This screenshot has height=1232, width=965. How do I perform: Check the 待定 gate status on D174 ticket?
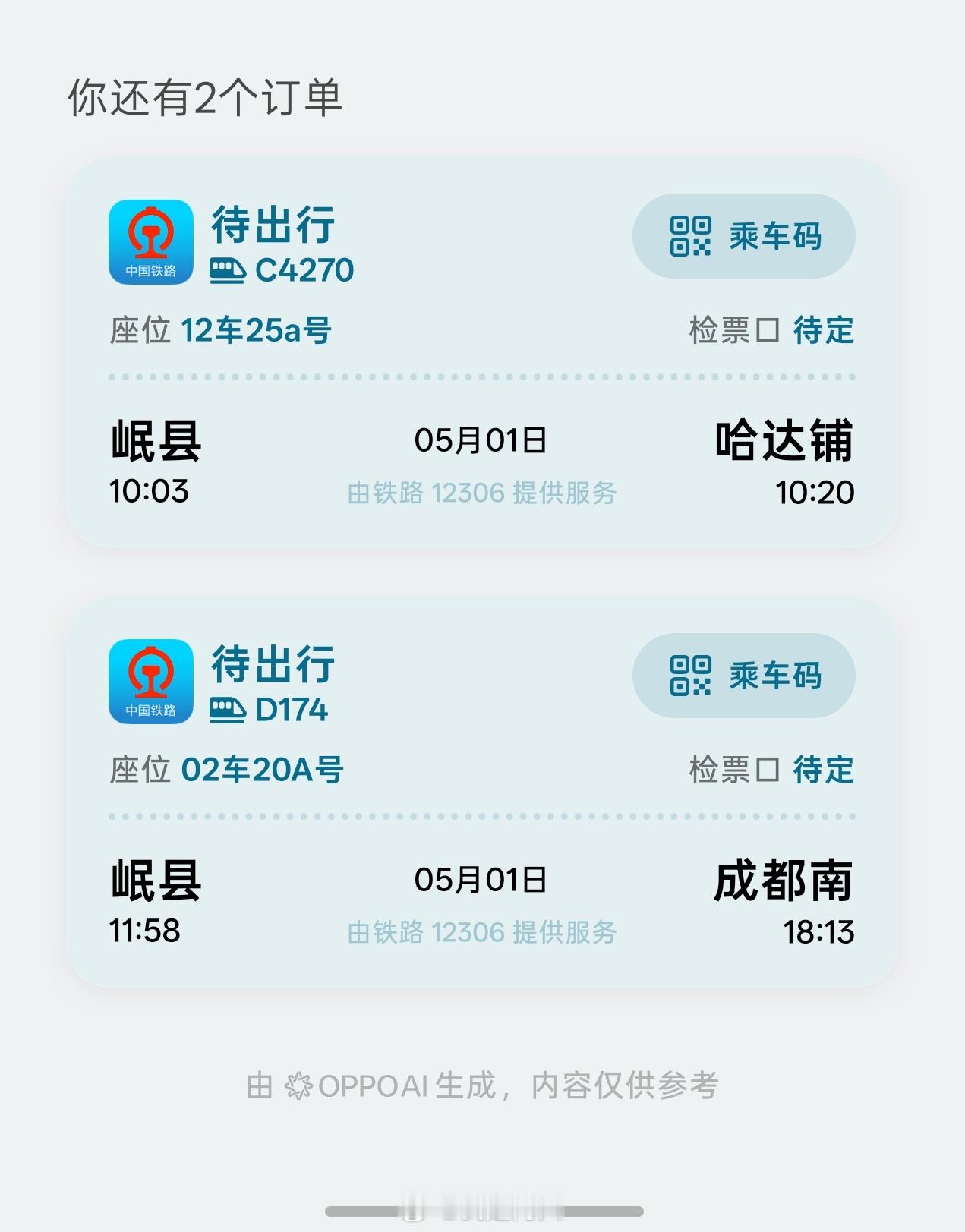[x=825, y=770]
